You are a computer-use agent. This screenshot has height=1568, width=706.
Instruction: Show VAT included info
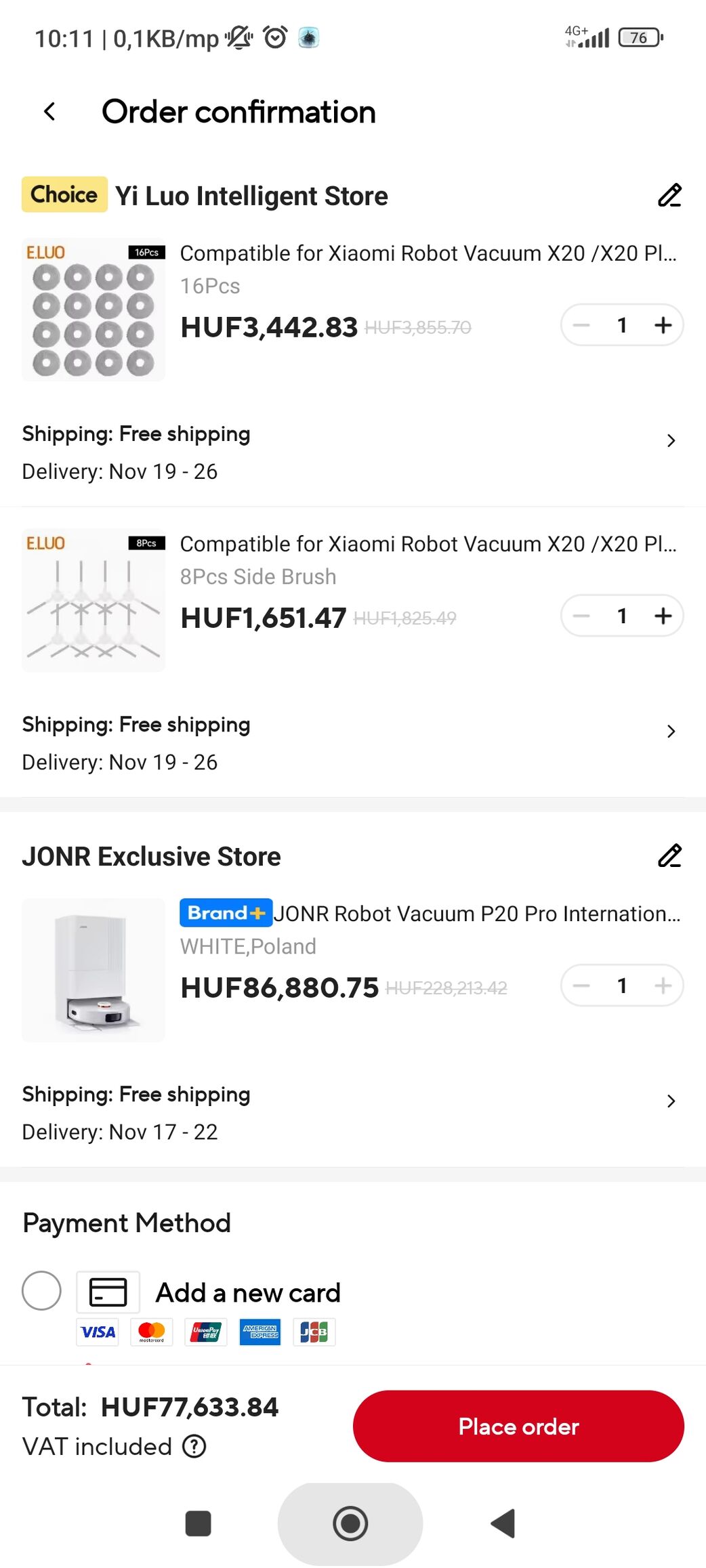[x=194, y=1447]
